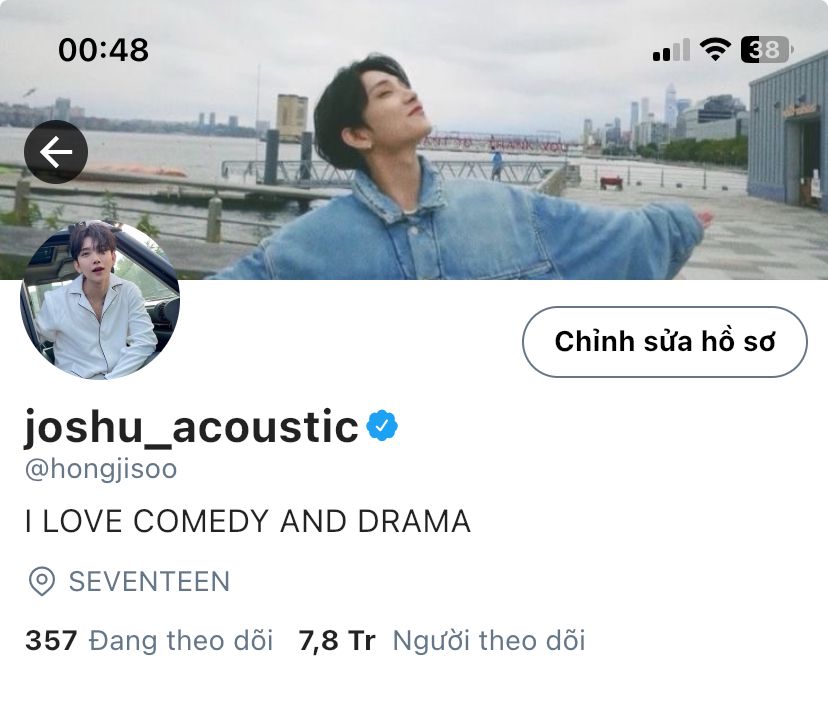This screenshot has width=828, height=703.
Task: Tap the blue verified badge
Action: tap(382, 425)
